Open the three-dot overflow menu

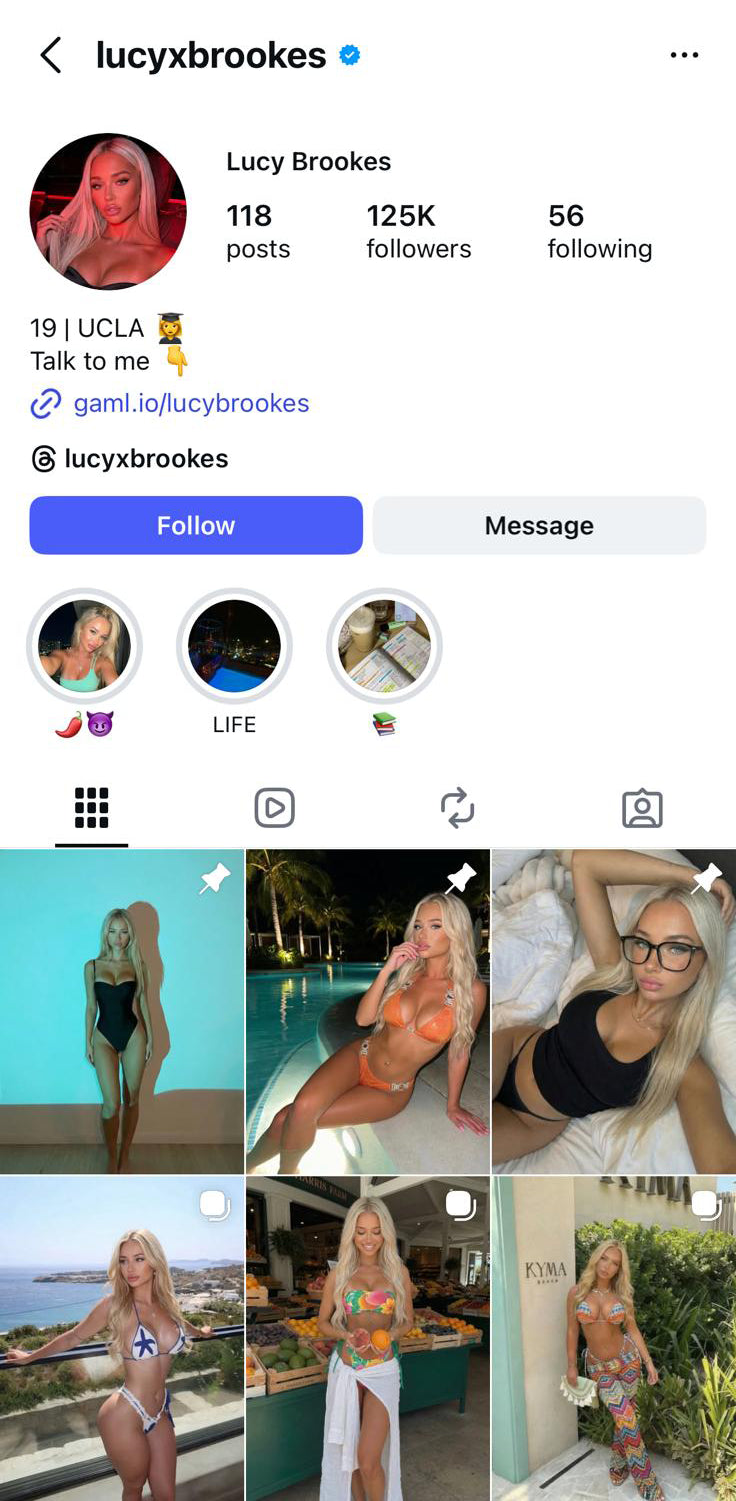click(x=684, y=55)
